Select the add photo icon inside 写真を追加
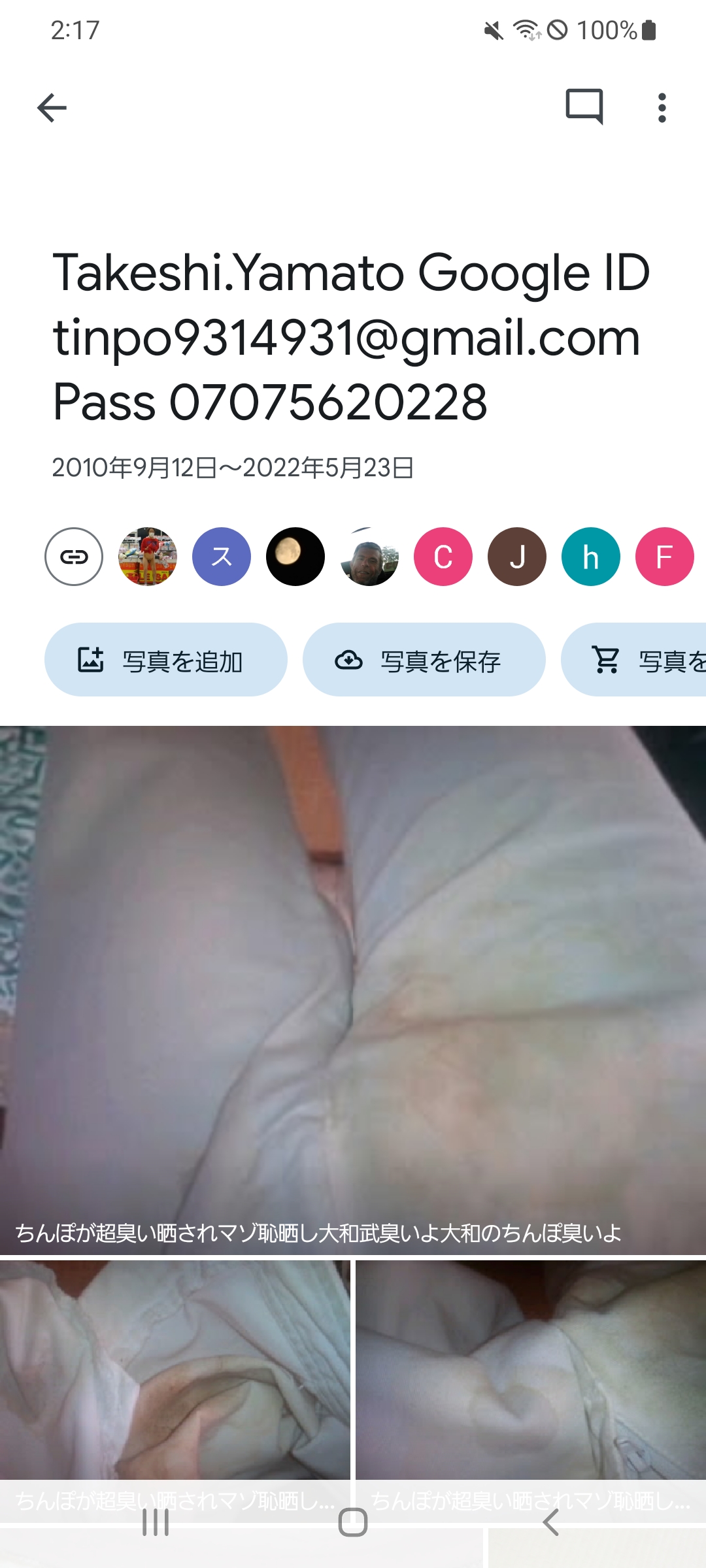This screenshot has width=706, height=1568. [x=92, y=659]
